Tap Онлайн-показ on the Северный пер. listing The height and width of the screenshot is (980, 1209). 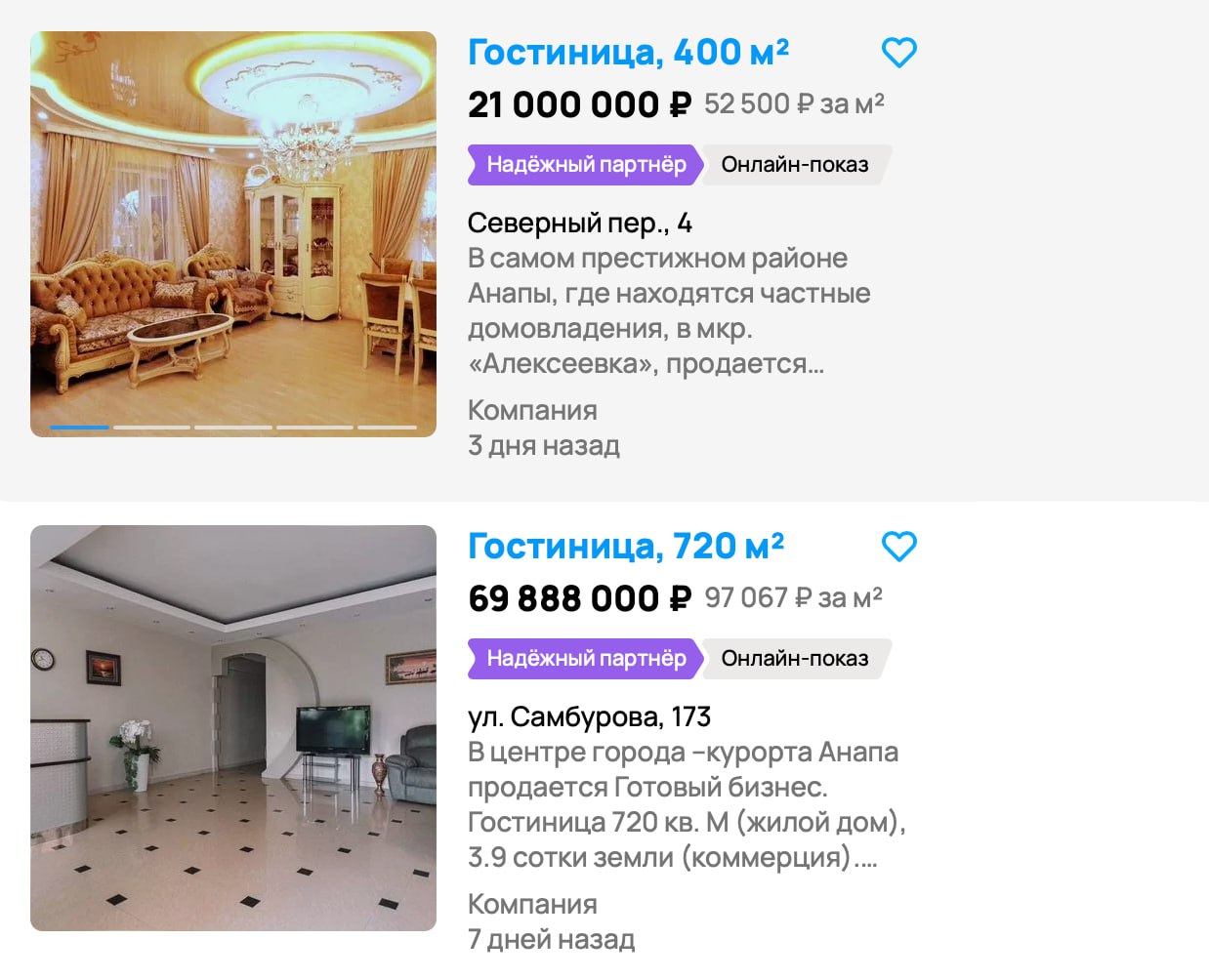794,165
